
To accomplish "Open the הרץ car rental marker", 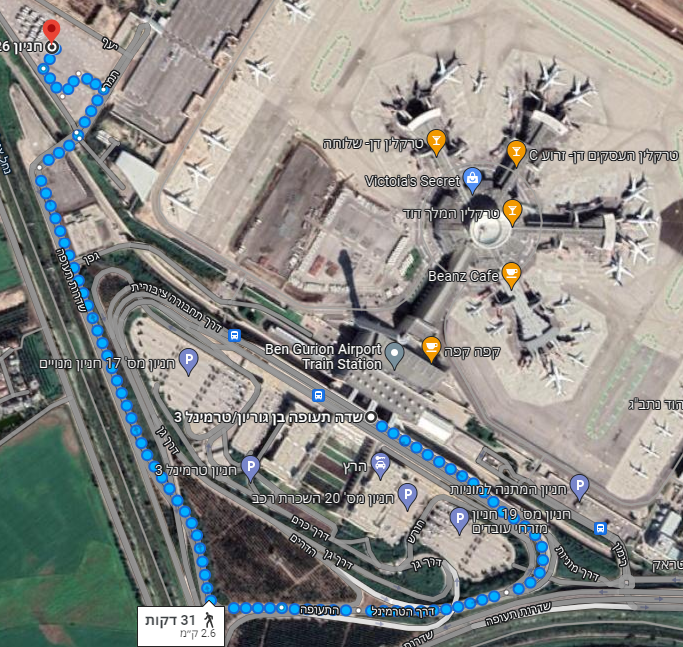I will [380, 463].
